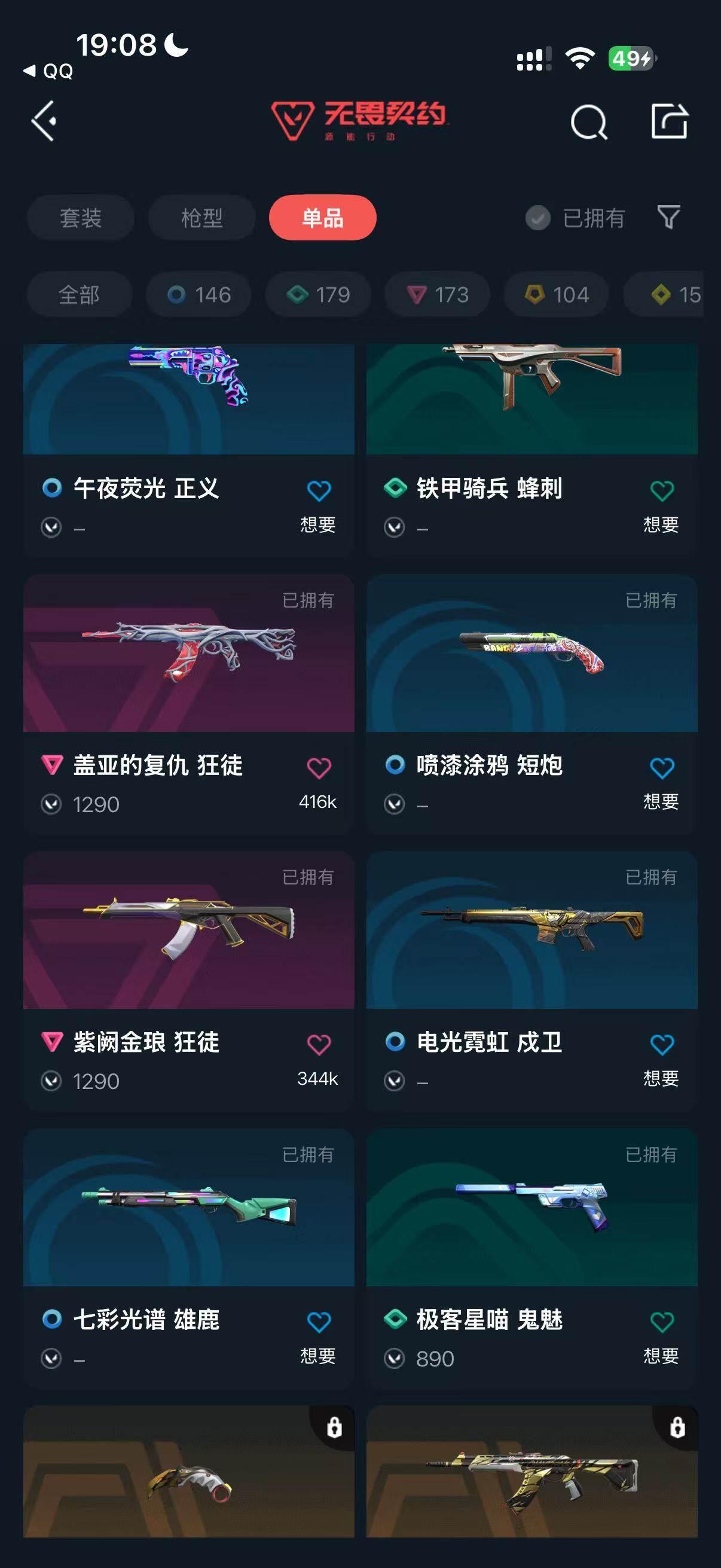Tap the heart on 极客星喵 鬼魅
Image resolution: width=721 pixels, height=1568 pixels.
662,1322
